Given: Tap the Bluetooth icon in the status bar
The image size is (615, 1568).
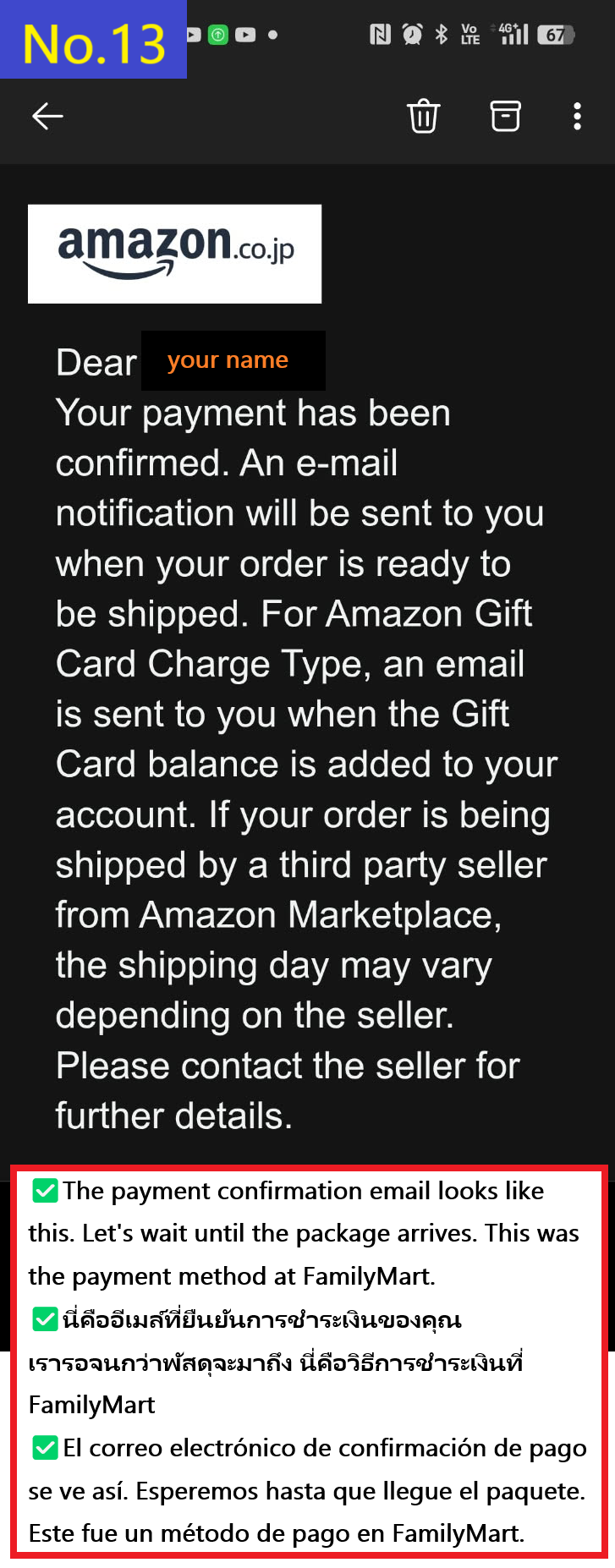Looking at the screenshot, I should coord(441,35).
